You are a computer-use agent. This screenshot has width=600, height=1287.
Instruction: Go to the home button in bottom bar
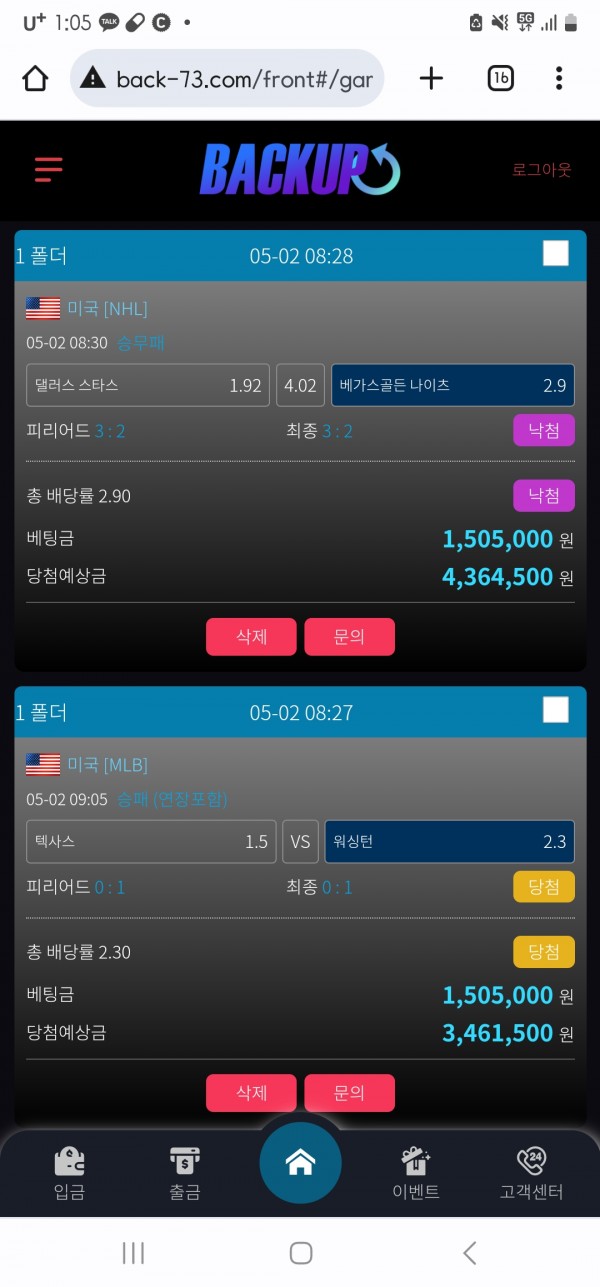(300, 1163)
